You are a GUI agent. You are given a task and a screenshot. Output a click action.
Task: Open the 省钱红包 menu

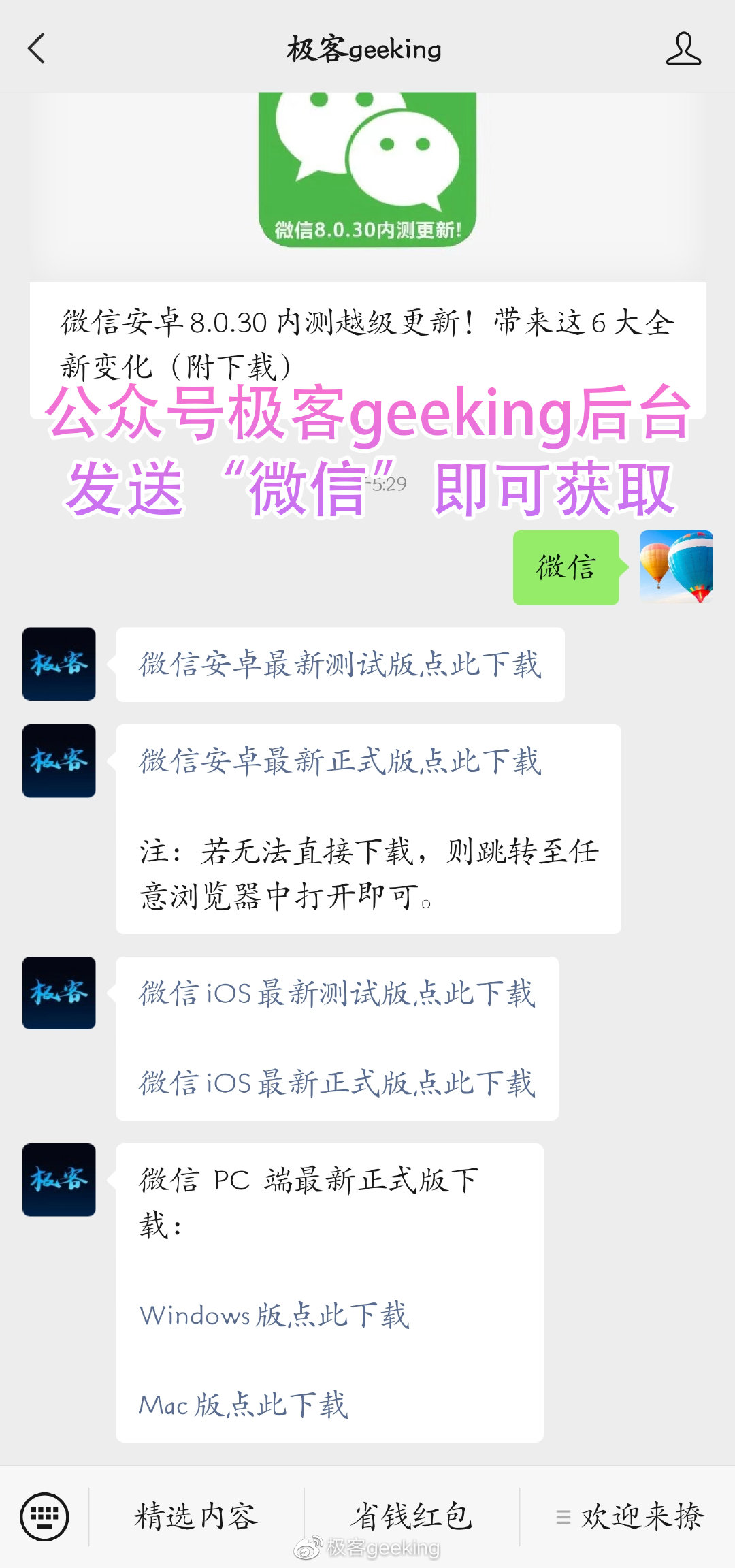412,1516
